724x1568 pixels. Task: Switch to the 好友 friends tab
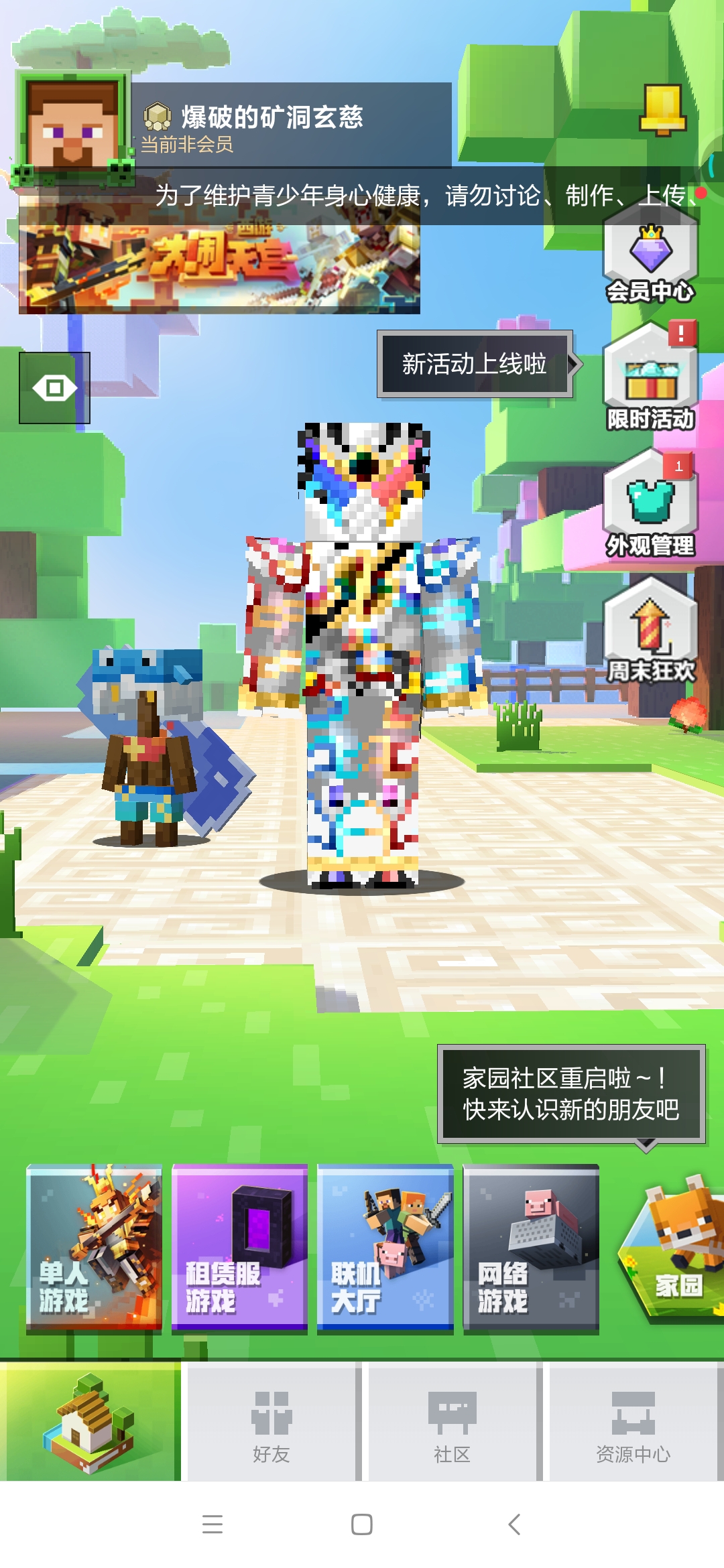pyautogui.click(x=271, y=1424)
